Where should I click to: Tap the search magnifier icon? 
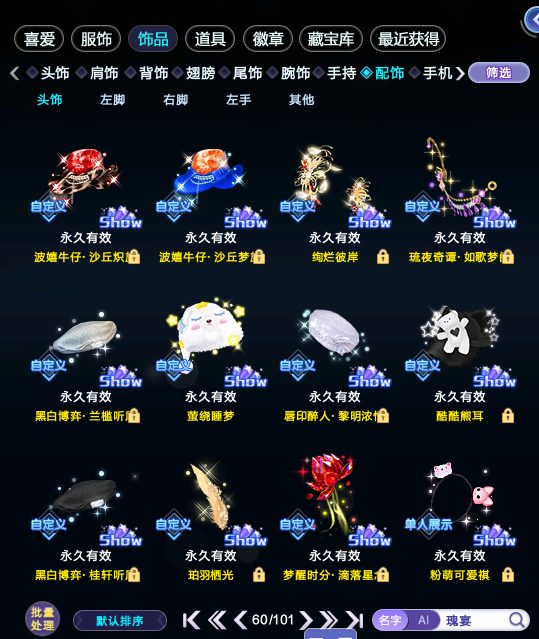tap(517, 620)
